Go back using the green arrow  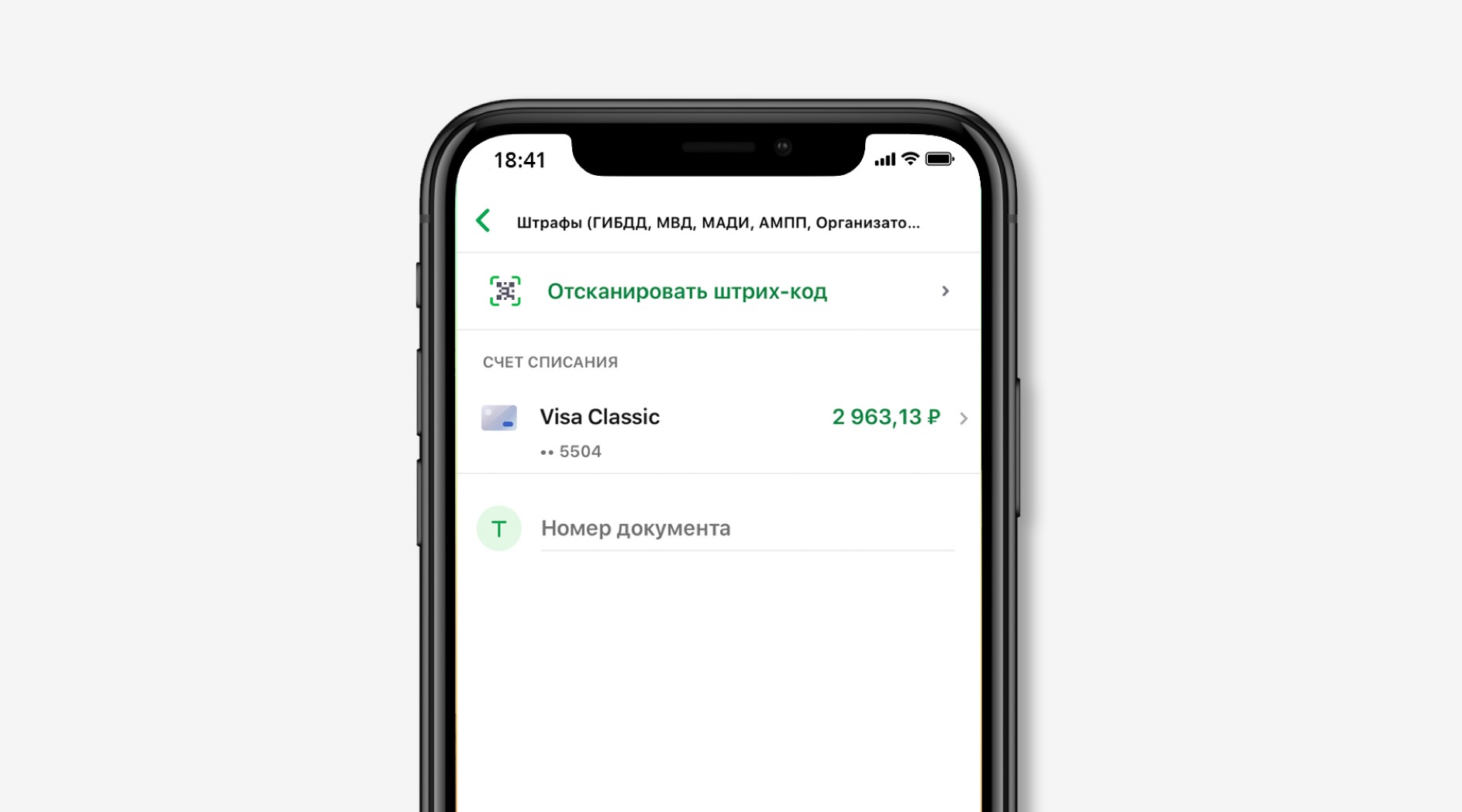(x=483, y=222)
